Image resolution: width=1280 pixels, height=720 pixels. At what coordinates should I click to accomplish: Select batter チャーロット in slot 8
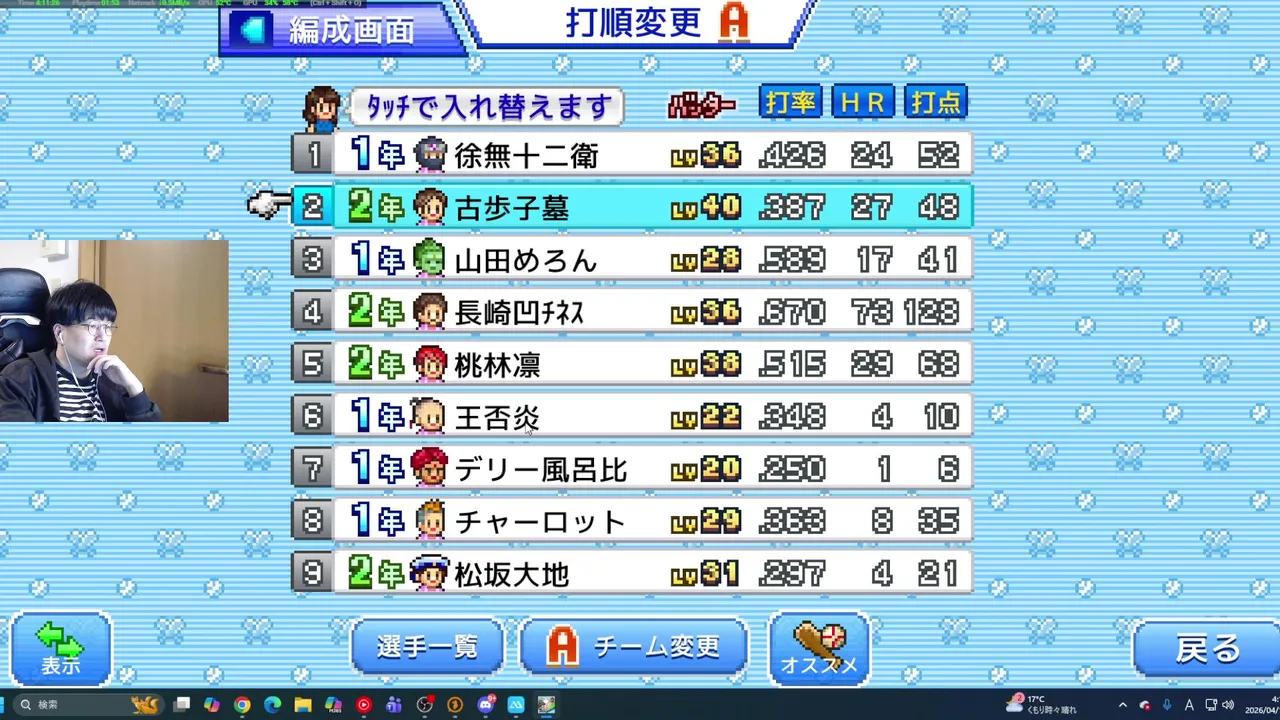coord(632,521)
